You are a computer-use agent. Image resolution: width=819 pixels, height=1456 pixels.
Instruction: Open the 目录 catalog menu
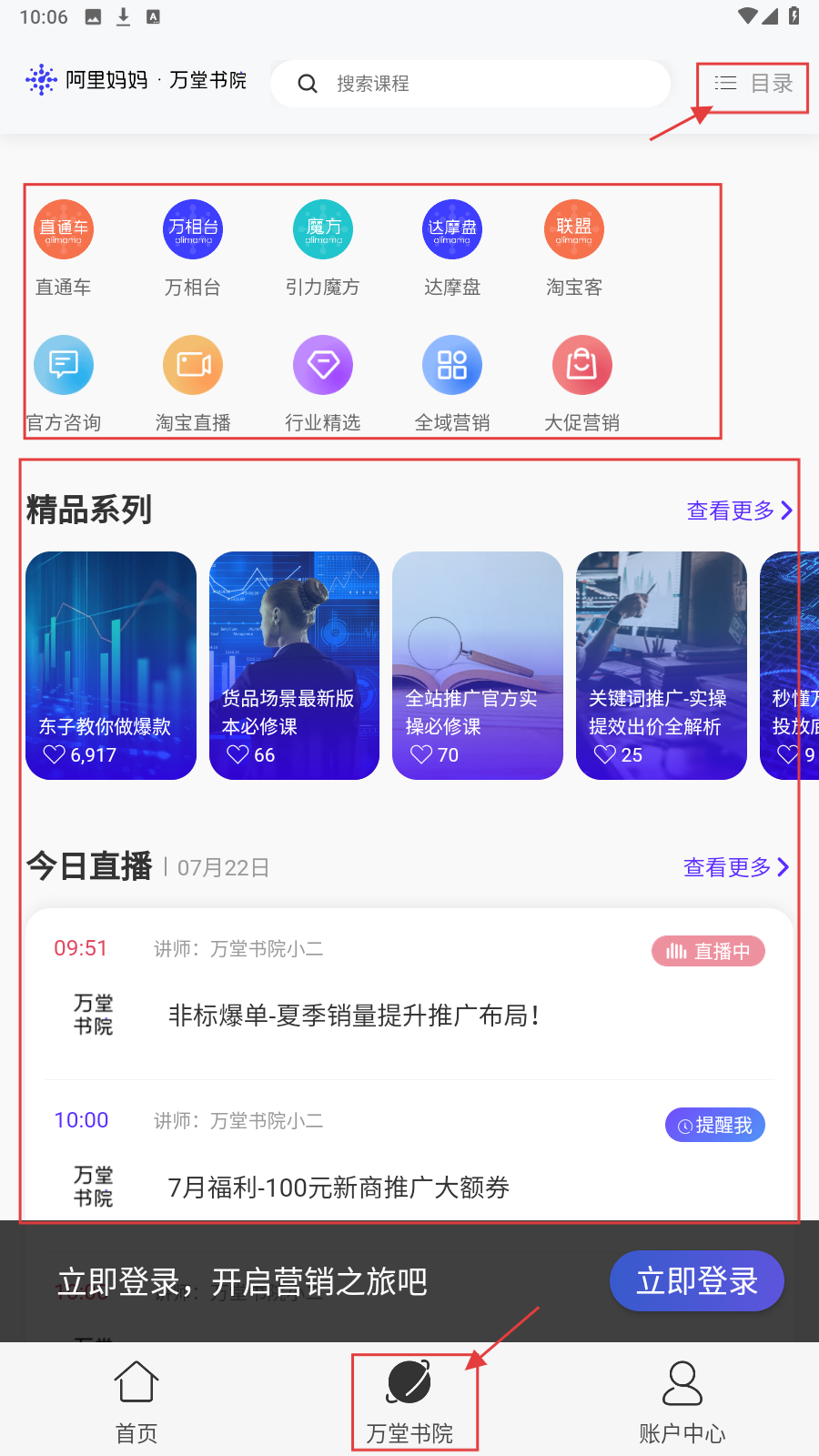coord(753,85)
